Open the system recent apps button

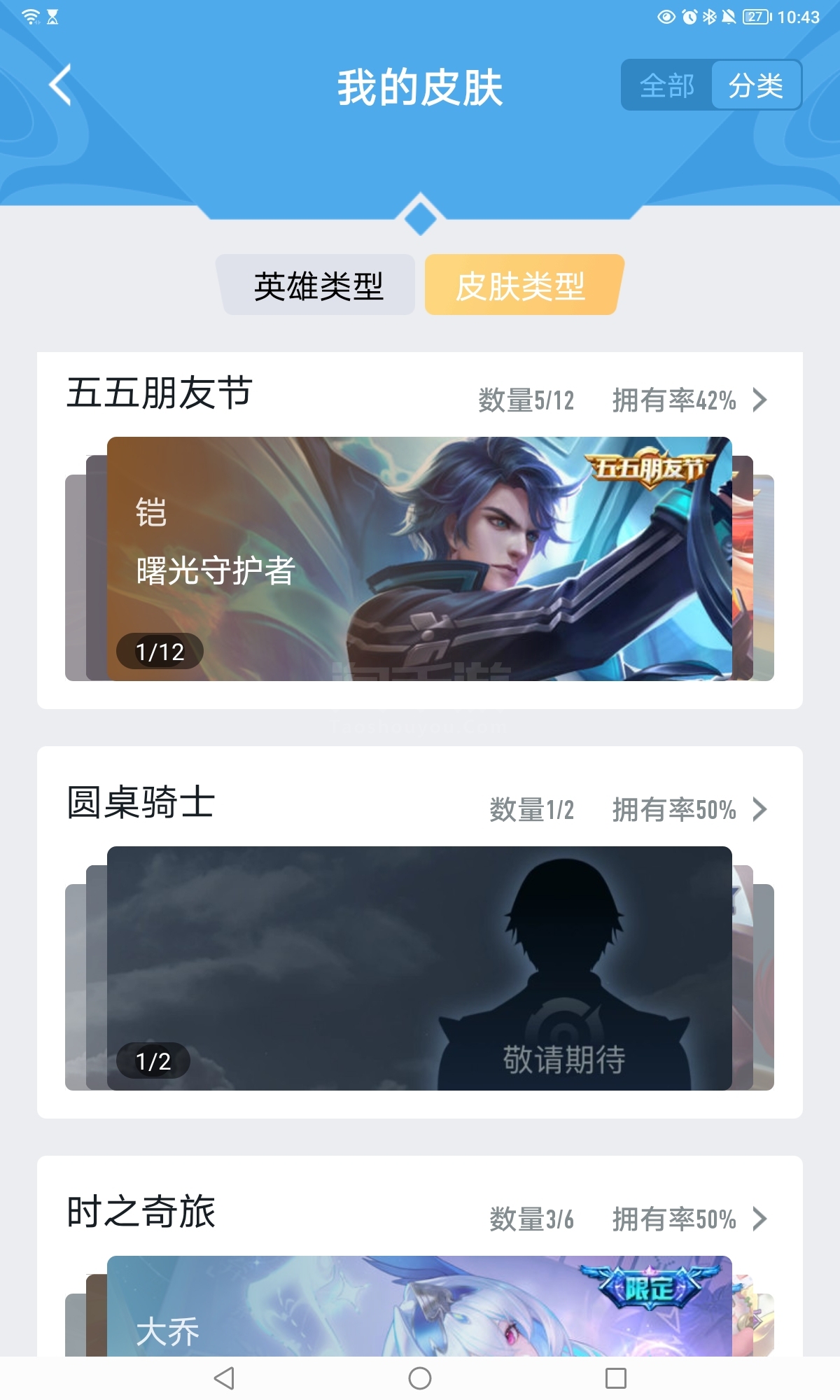coord(615,1378)
